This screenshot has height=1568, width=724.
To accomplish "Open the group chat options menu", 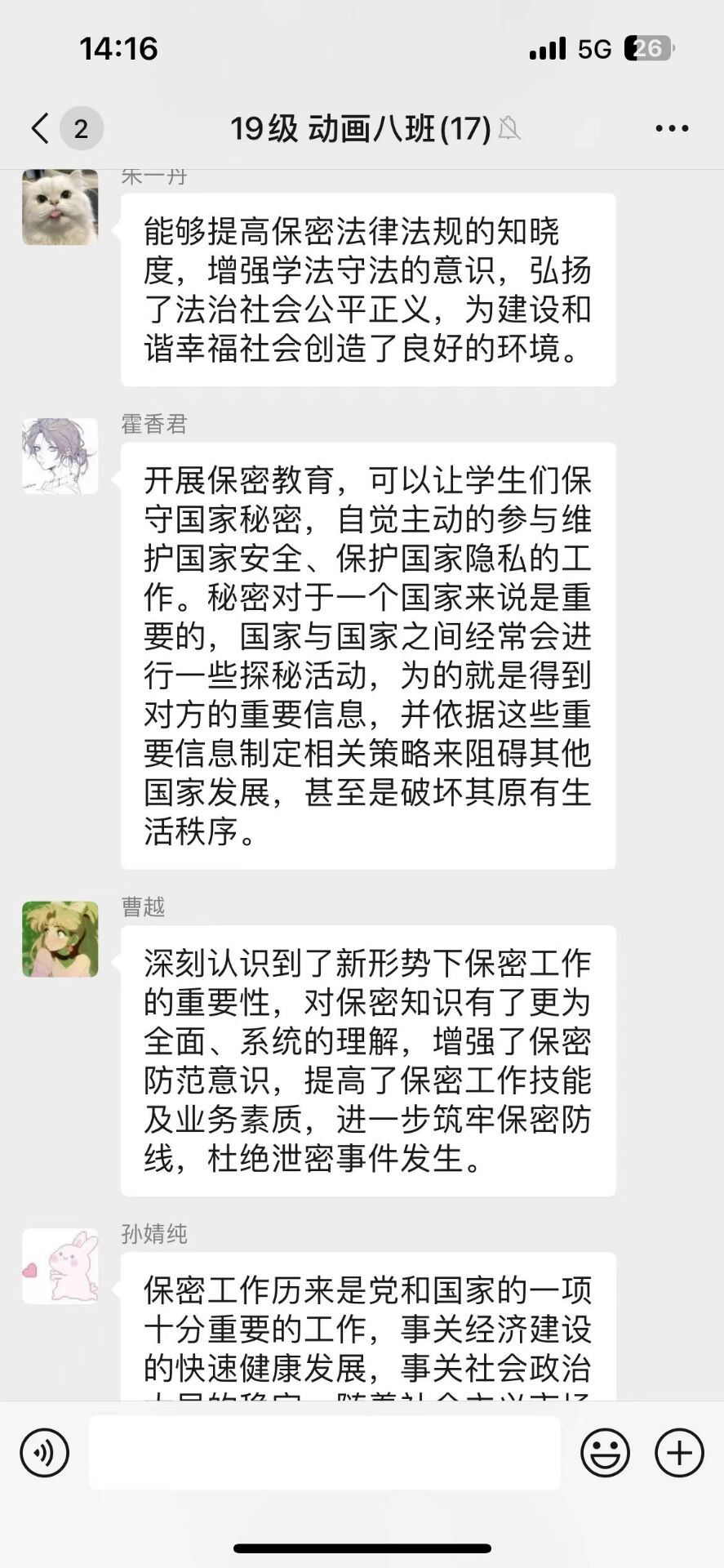I will coord(672,128).
